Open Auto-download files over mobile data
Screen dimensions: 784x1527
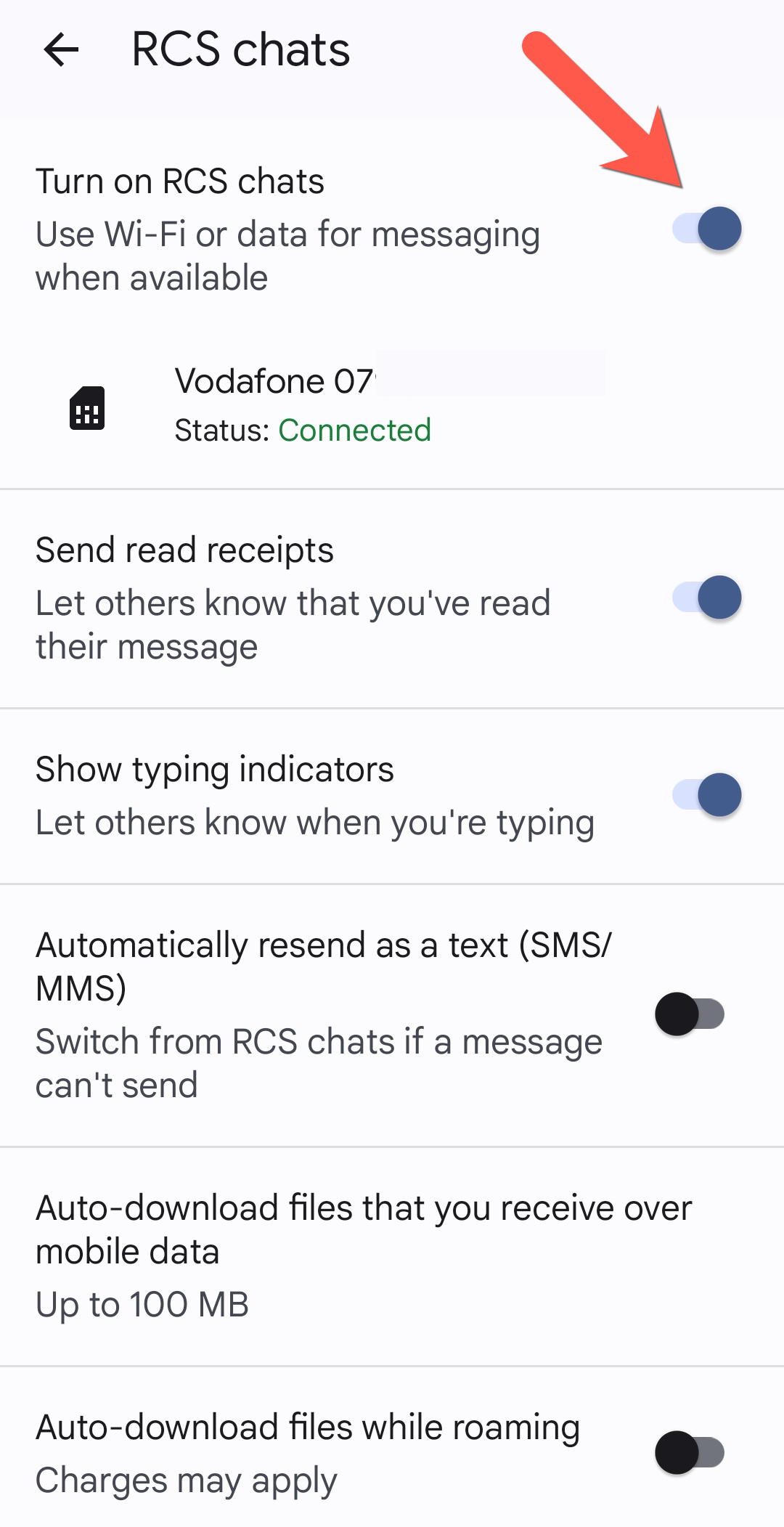(x=363, y=1255)
